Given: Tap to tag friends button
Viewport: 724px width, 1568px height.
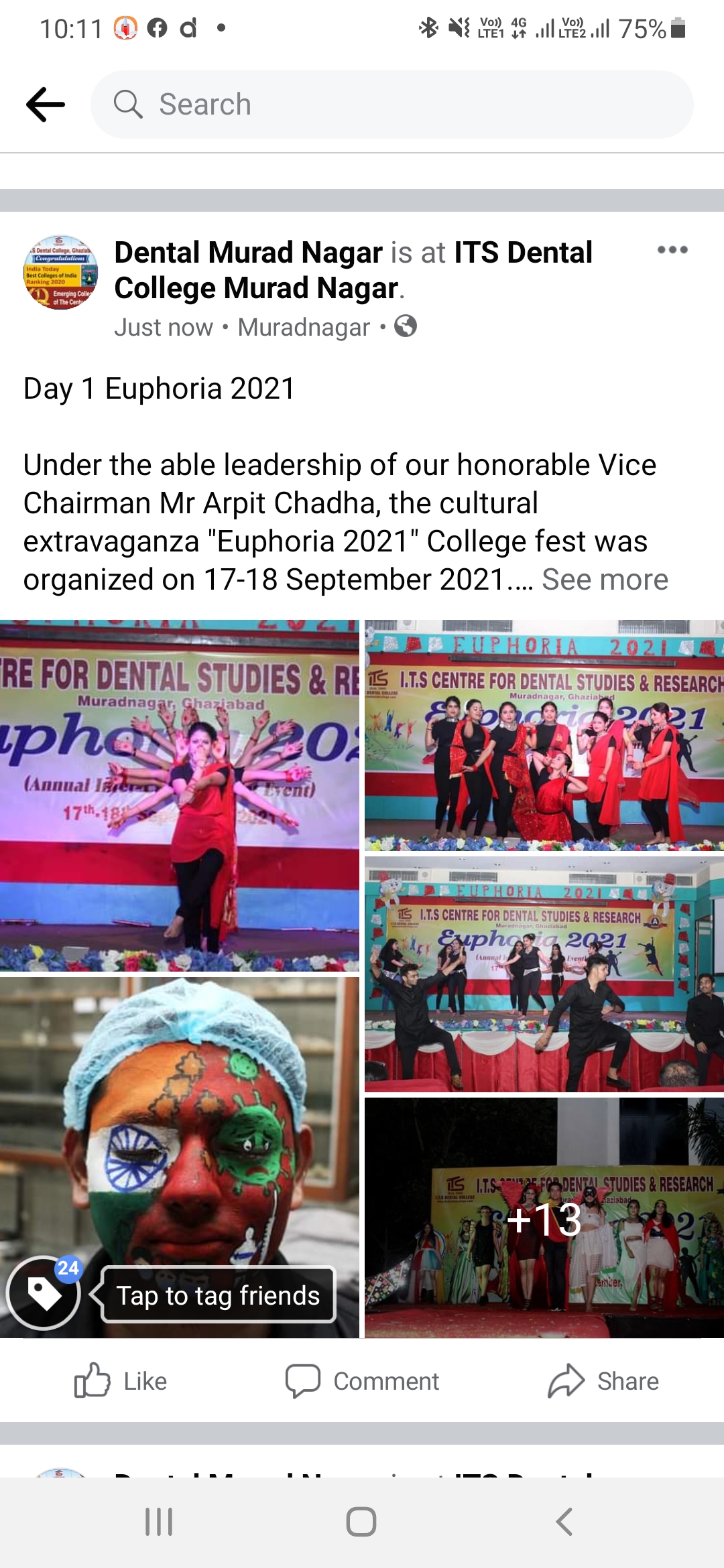Looking at the screenshot, I should tap(218, 1295).
